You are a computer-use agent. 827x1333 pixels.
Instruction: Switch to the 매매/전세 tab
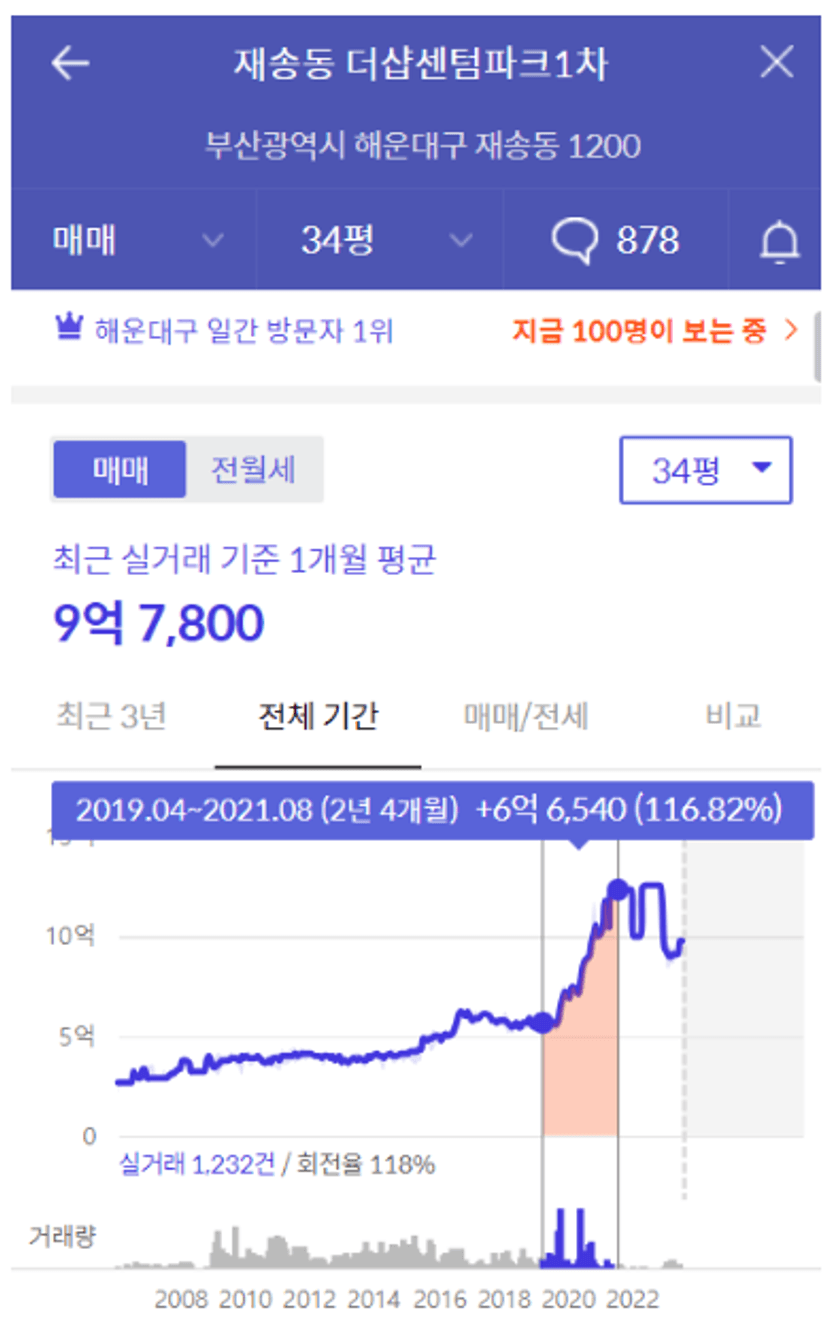(x=526, y=716)
